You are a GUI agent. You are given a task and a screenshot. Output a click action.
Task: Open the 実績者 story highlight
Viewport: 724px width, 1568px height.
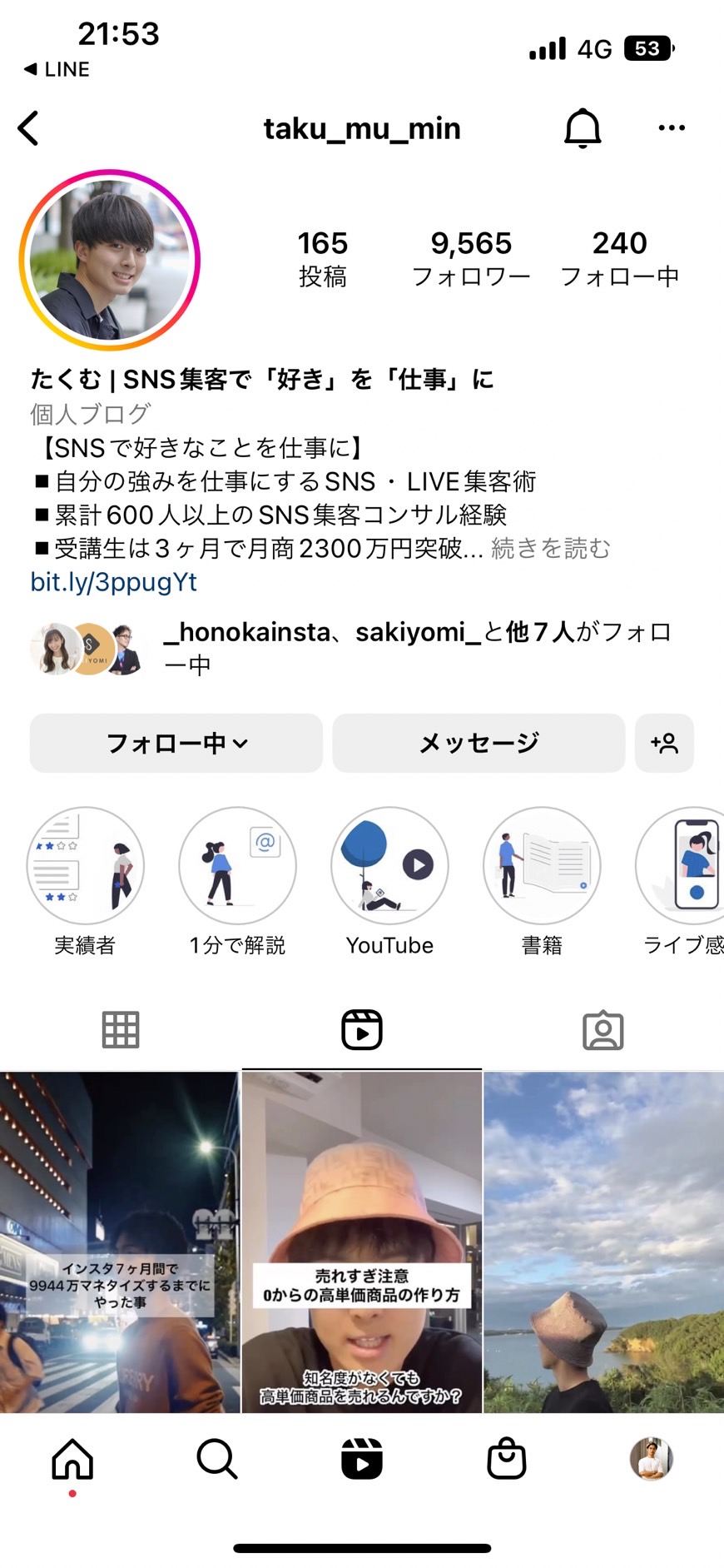[85, 881]
